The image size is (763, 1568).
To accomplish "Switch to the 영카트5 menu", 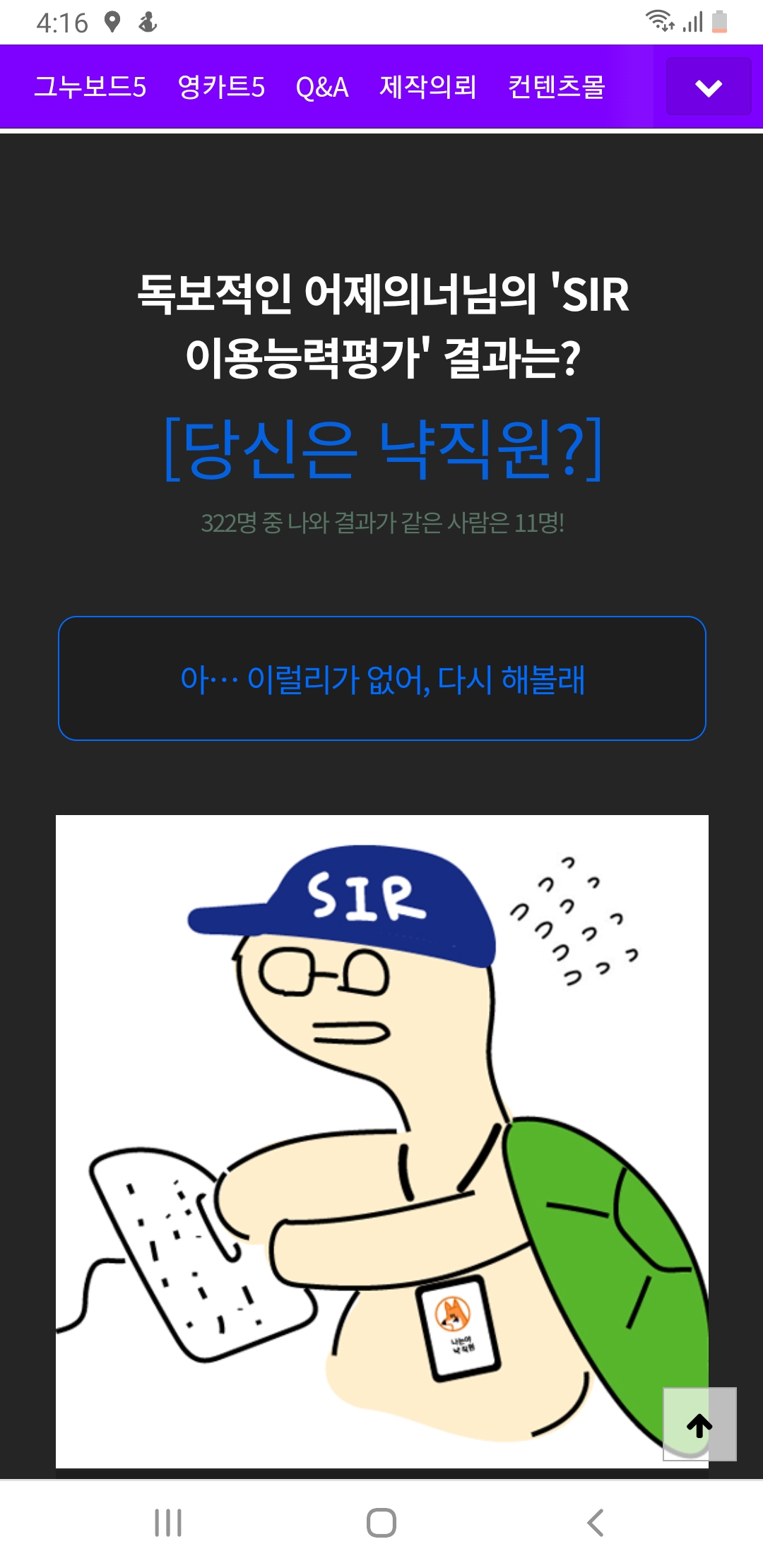I will 221,87.
